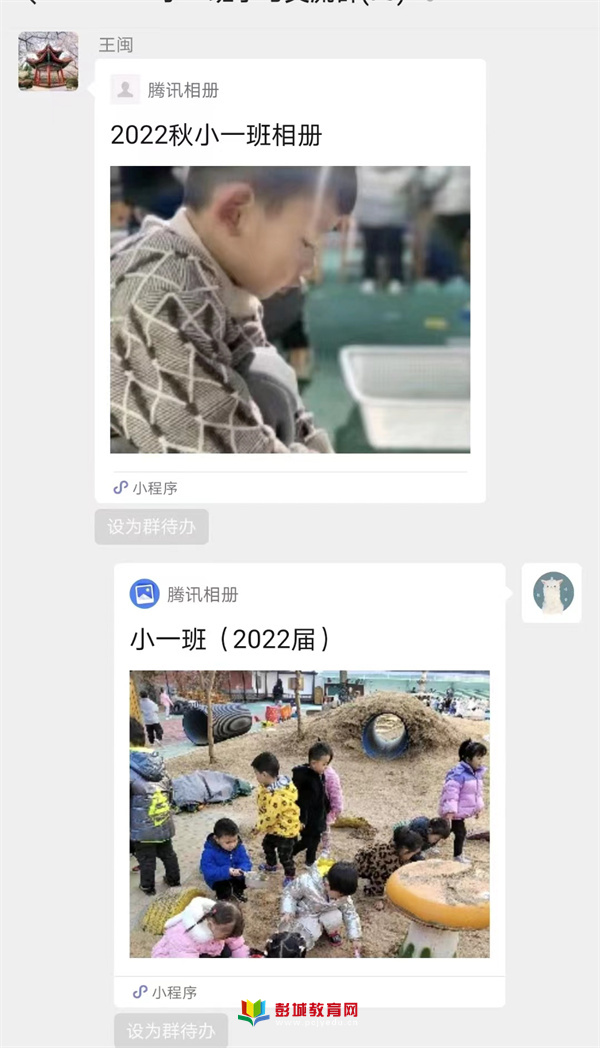Tap 设为群待办 under 2022秋小一班相册 card
Screen dimensions: 600x1048
pyautogui.click(x=152, y=527)
